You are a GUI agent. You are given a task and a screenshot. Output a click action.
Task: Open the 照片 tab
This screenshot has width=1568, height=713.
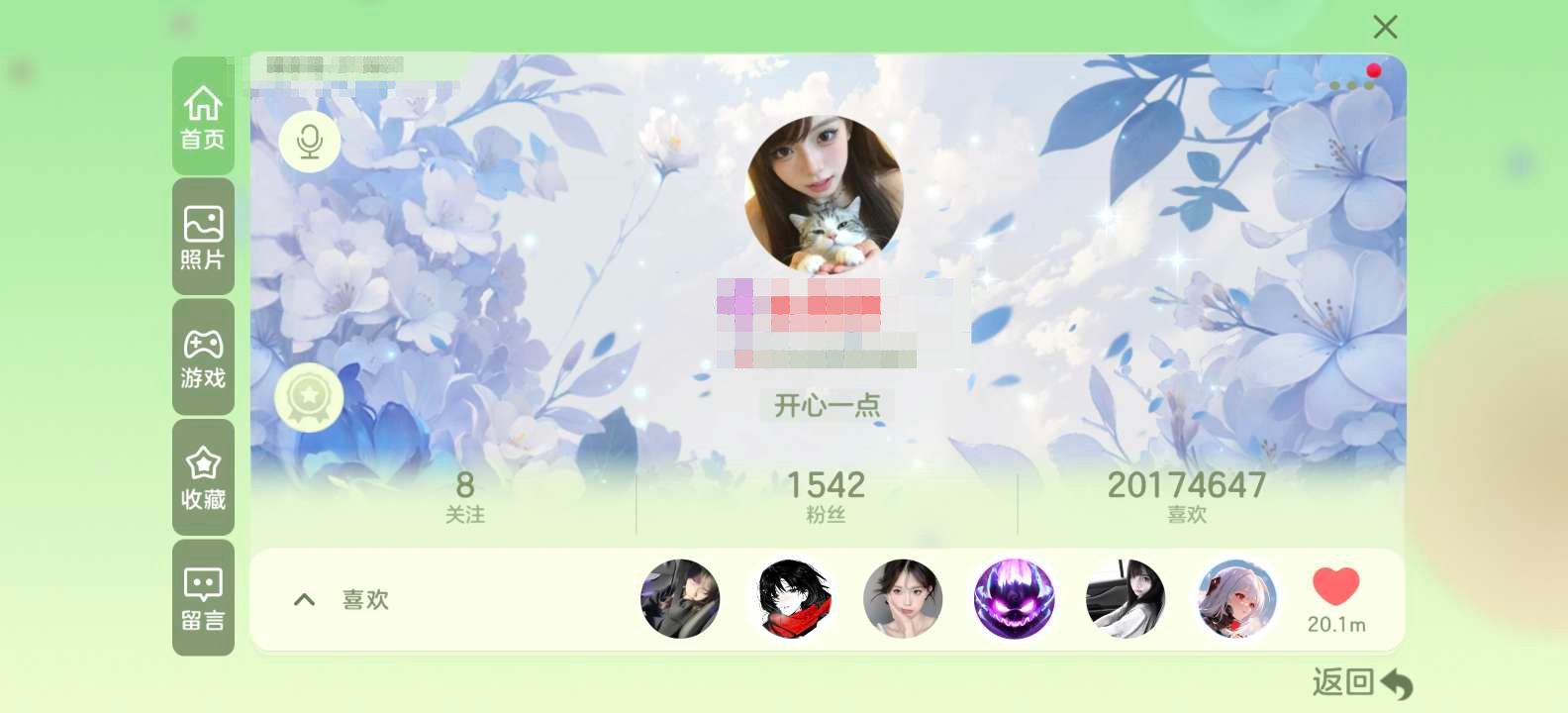click(x=203, y=238)
